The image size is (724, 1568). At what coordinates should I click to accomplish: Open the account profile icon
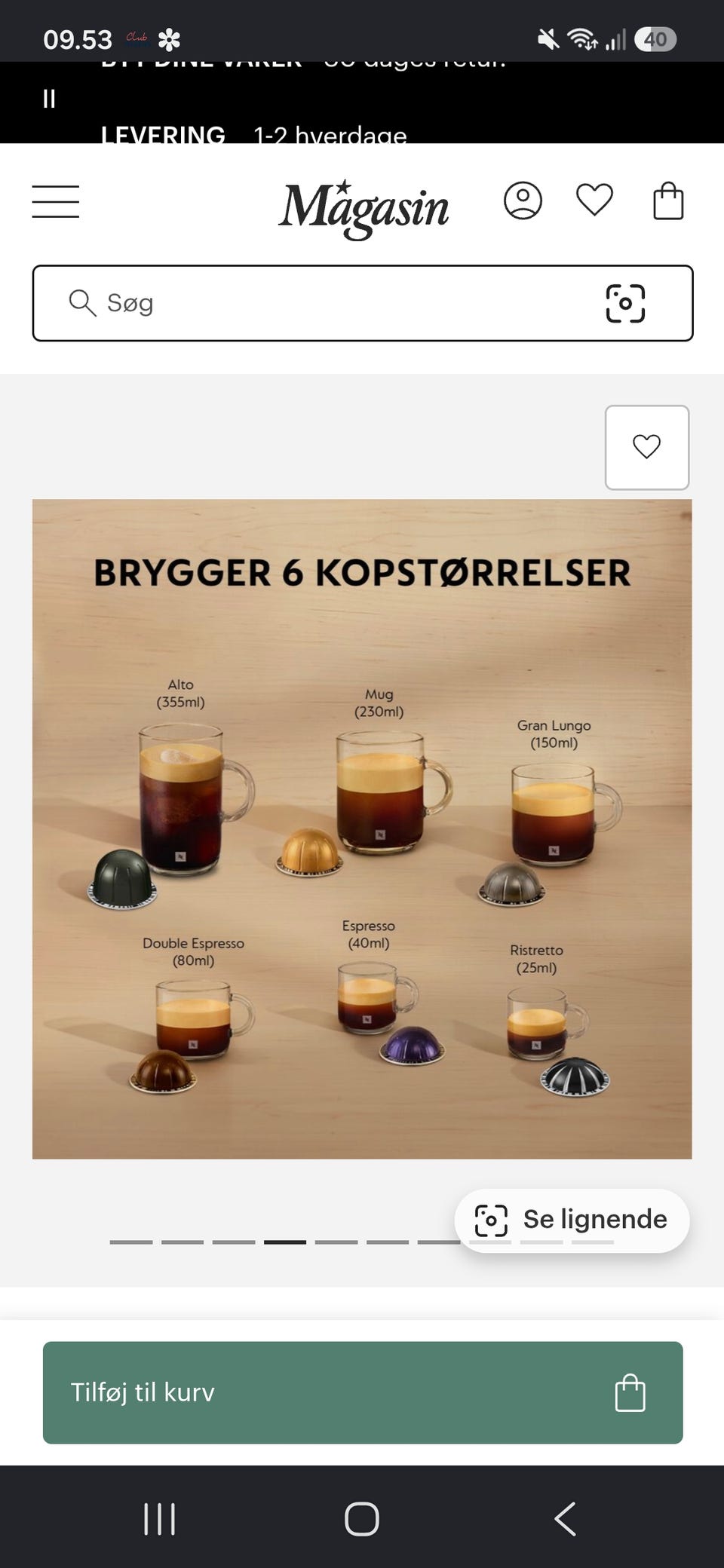(x=523, y=201)
